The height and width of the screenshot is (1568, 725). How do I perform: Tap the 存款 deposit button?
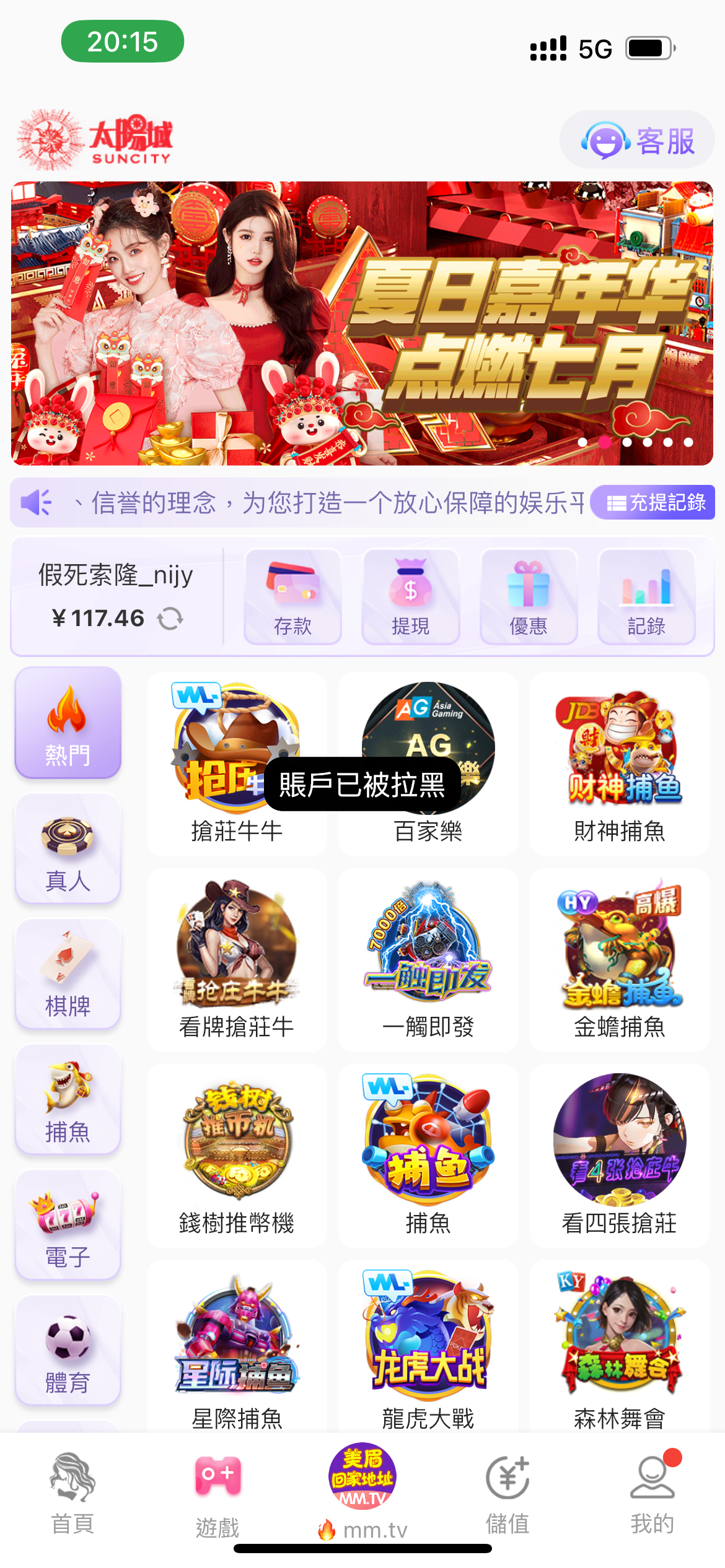292,596
